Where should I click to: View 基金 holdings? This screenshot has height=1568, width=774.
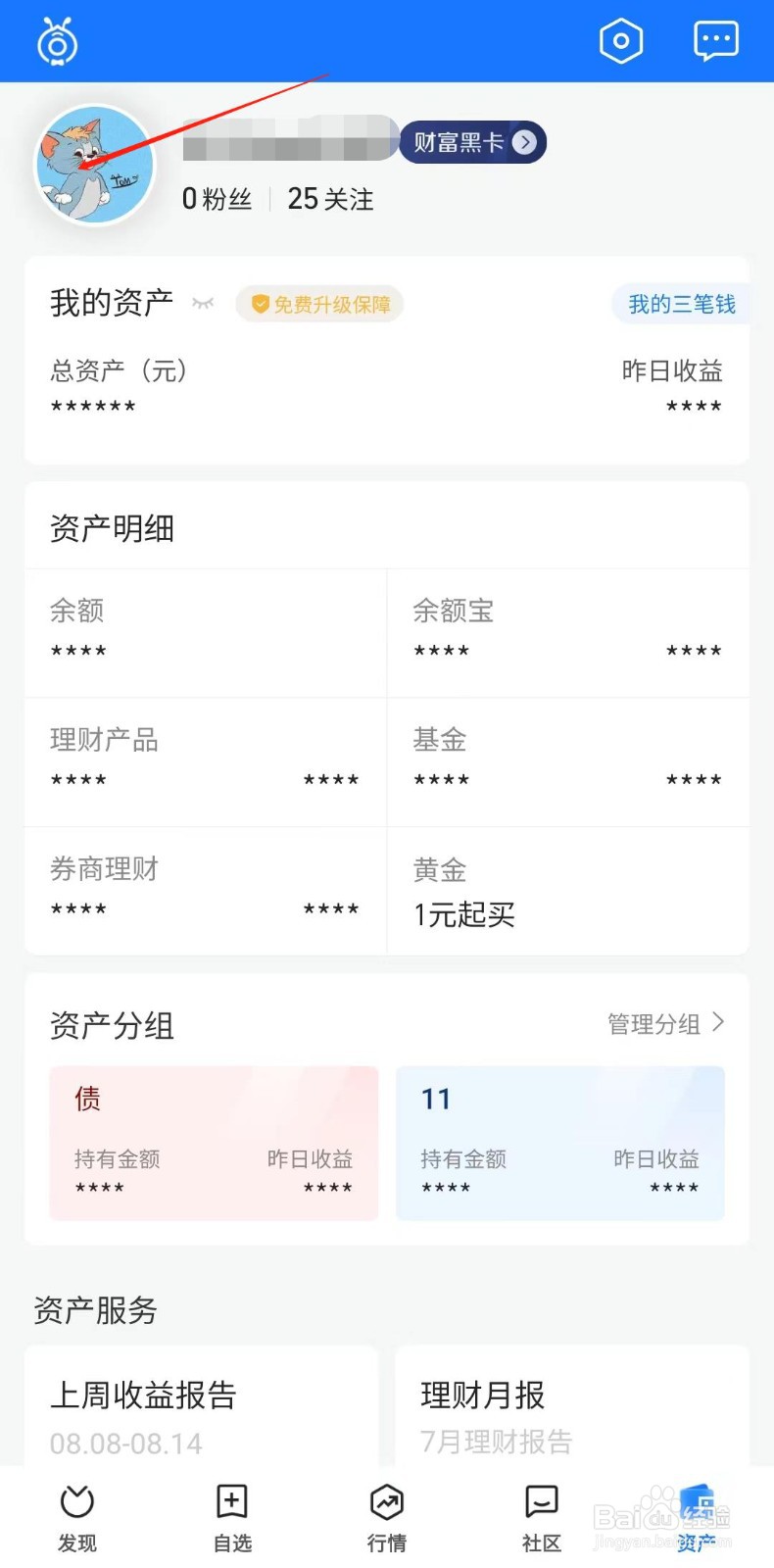point(567,761)
